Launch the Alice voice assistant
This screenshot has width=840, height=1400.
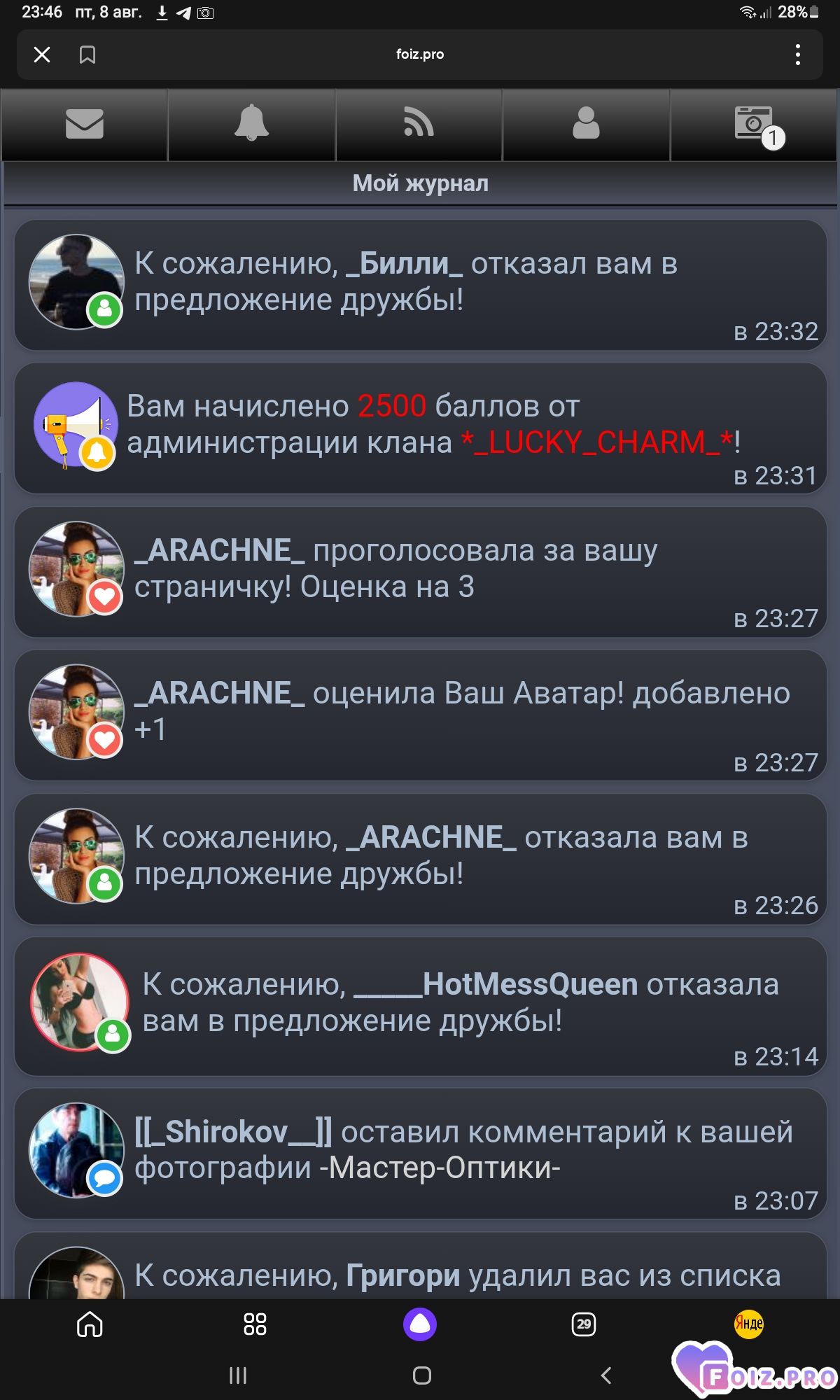tap(420, 1324)
